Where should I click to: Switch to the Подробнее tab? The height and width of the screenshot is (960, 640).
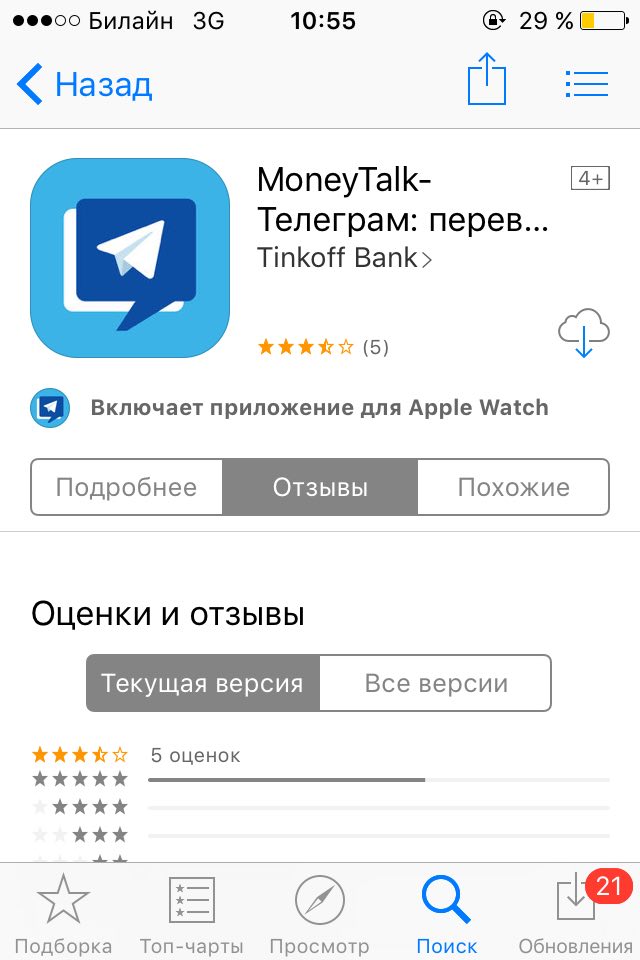tap(127, 487)
